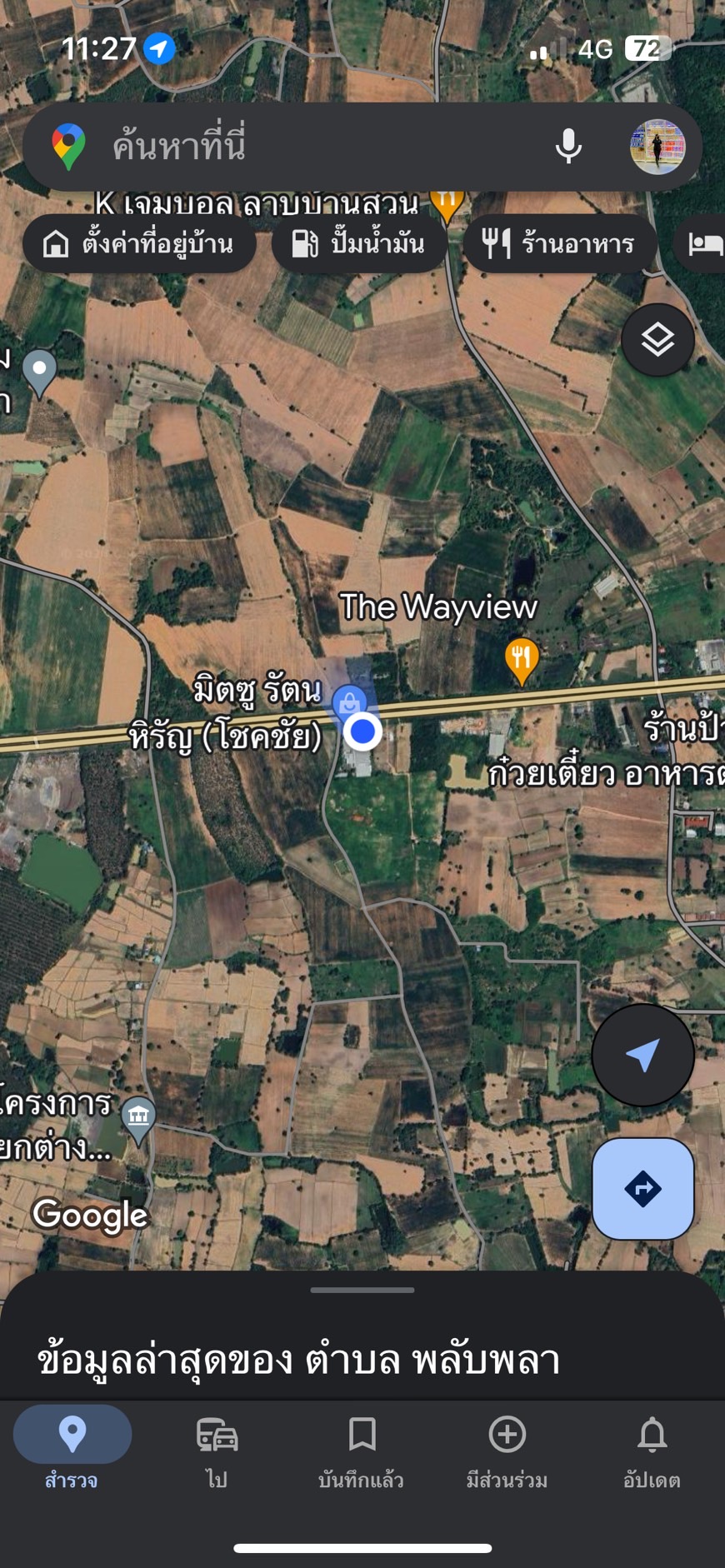The width and height of the screenshot is (725, 1568).
Task: Open the blue directions button
Action: coord(642,1189)
